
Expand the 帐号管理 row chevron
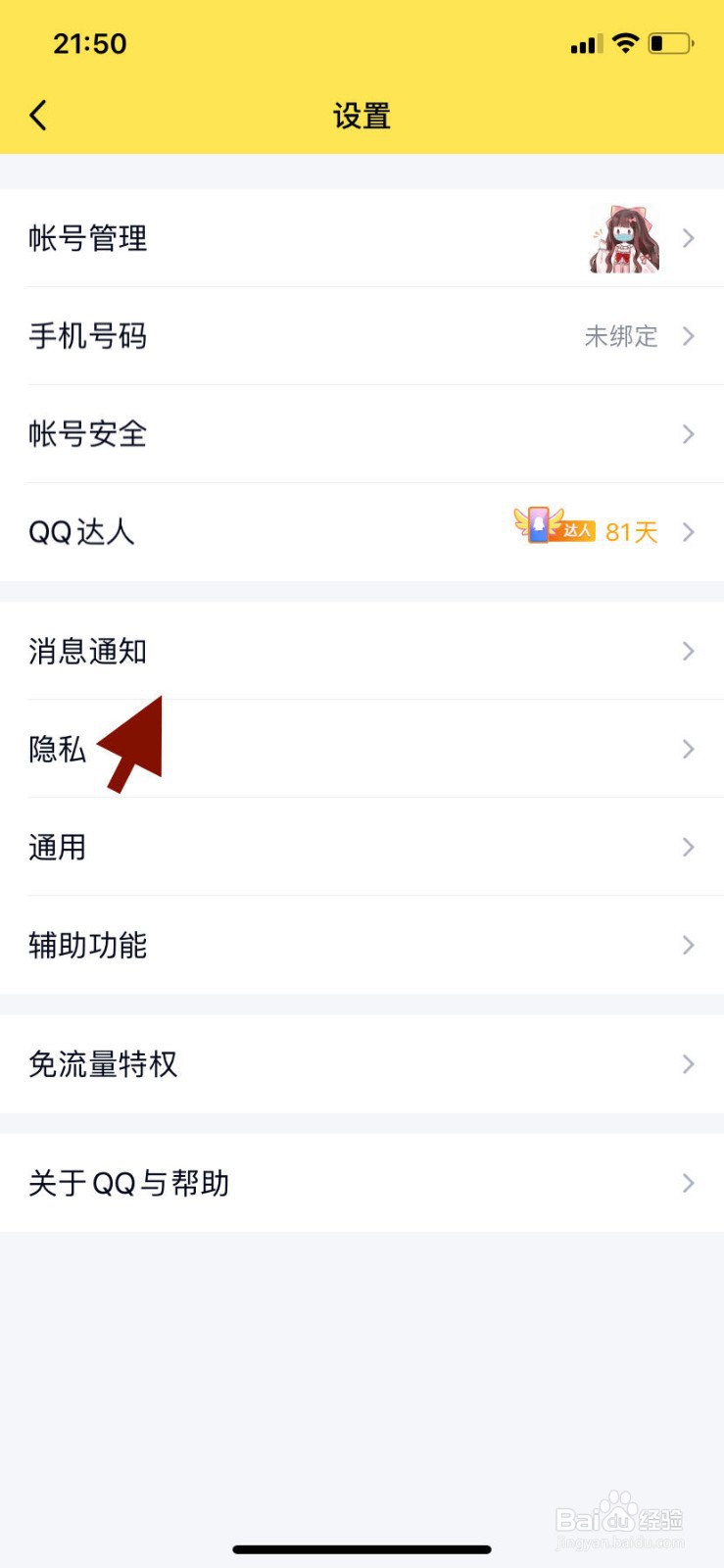tap(688, 238)
